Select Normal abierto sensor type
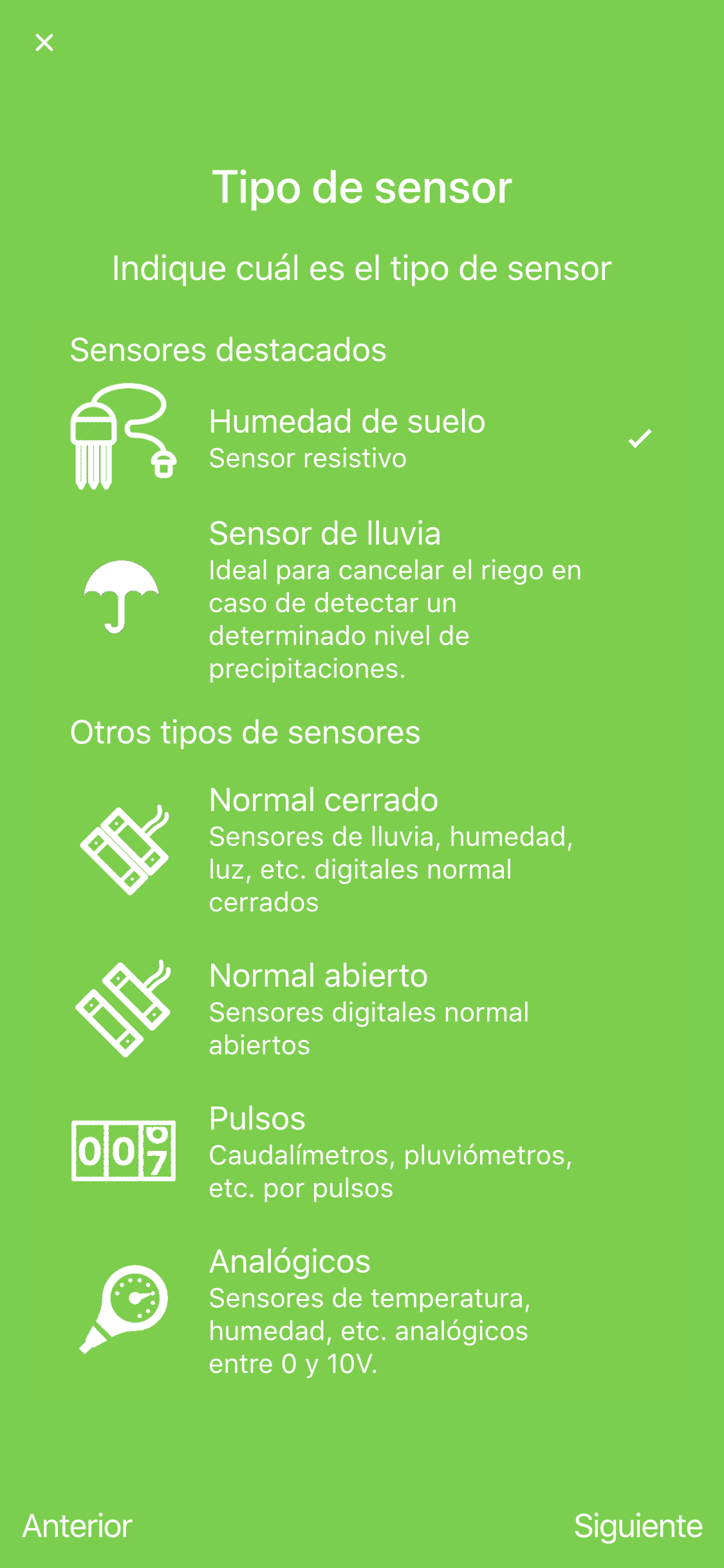Viewport: 724px width, 1568px height. (362, 1009)
